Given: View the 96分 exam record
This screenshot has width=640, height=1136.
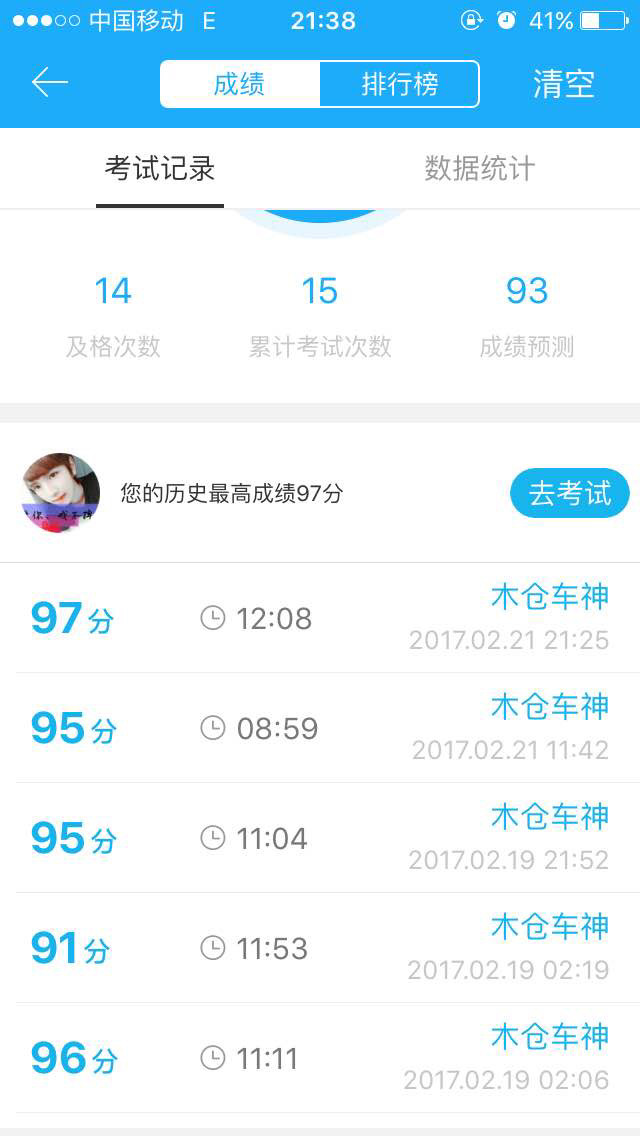Looking at the screenshot, I should click(x=320, y=1058).
